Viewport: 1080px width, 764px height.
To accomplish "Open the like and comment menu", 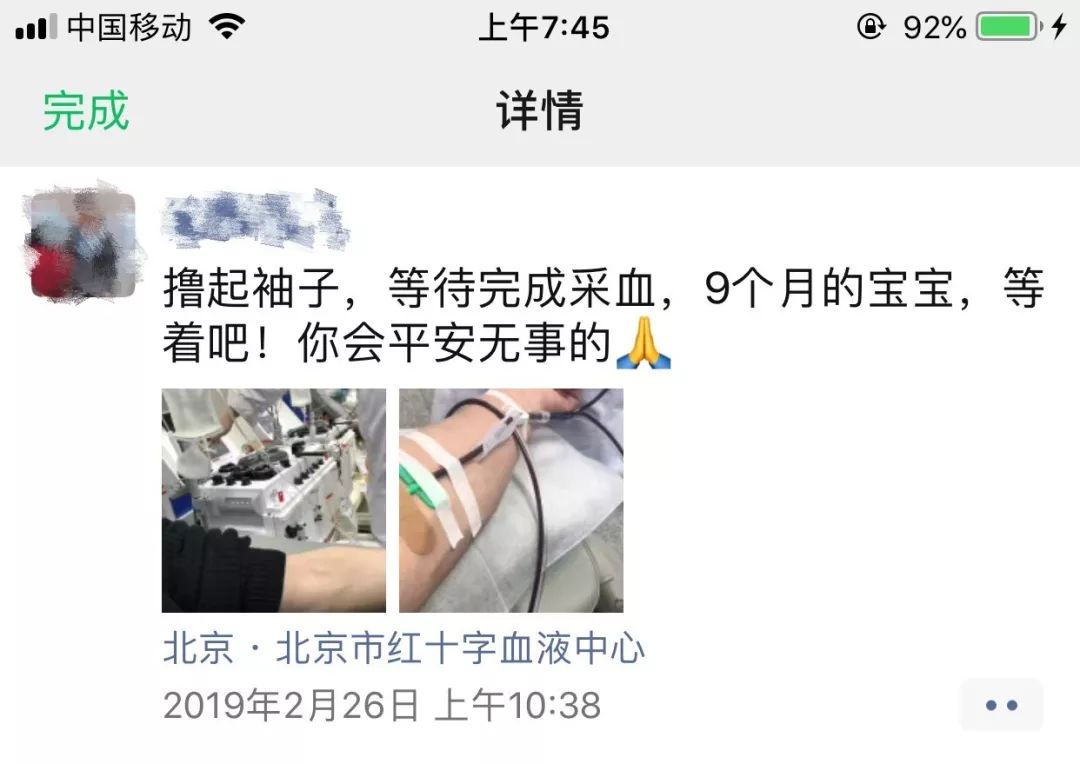I will click(x=1001, y=705).
